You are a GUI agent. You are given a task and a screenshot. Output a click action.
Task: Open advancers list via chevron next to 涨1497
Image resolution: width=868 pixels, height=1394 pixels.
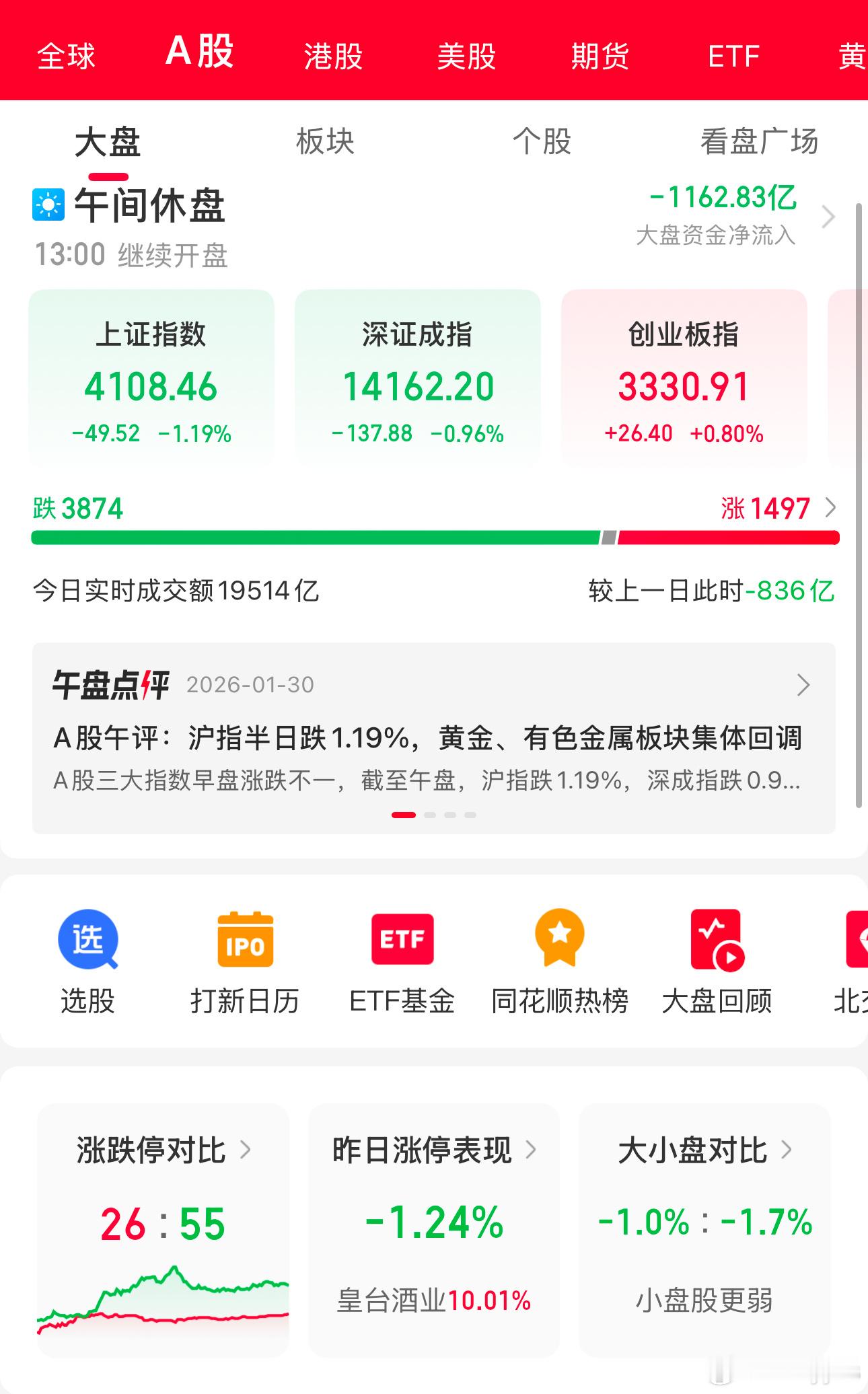[x=832, y=509]
